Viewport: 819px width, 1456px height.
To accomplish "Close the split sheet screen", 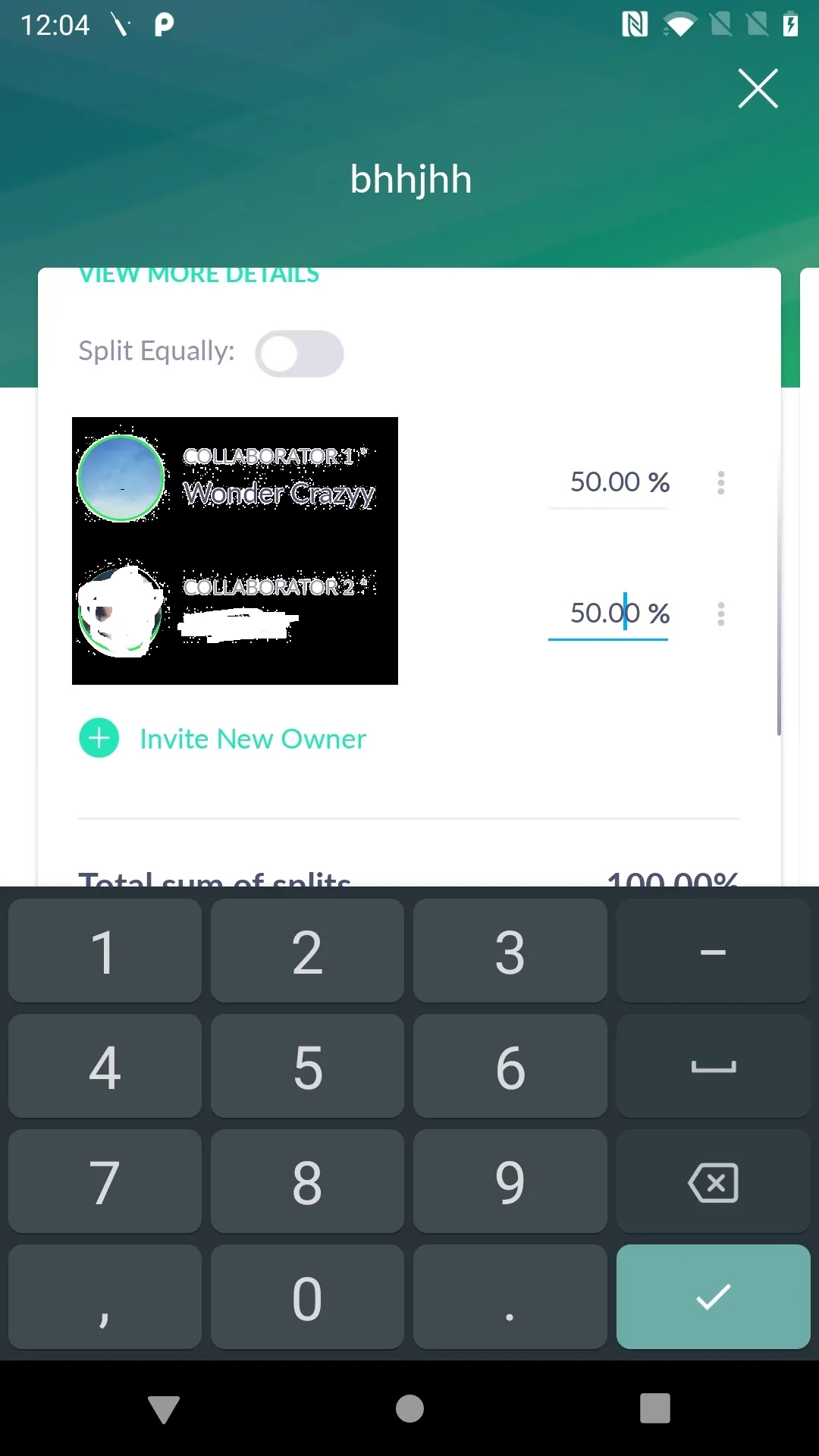I will 758,89.
